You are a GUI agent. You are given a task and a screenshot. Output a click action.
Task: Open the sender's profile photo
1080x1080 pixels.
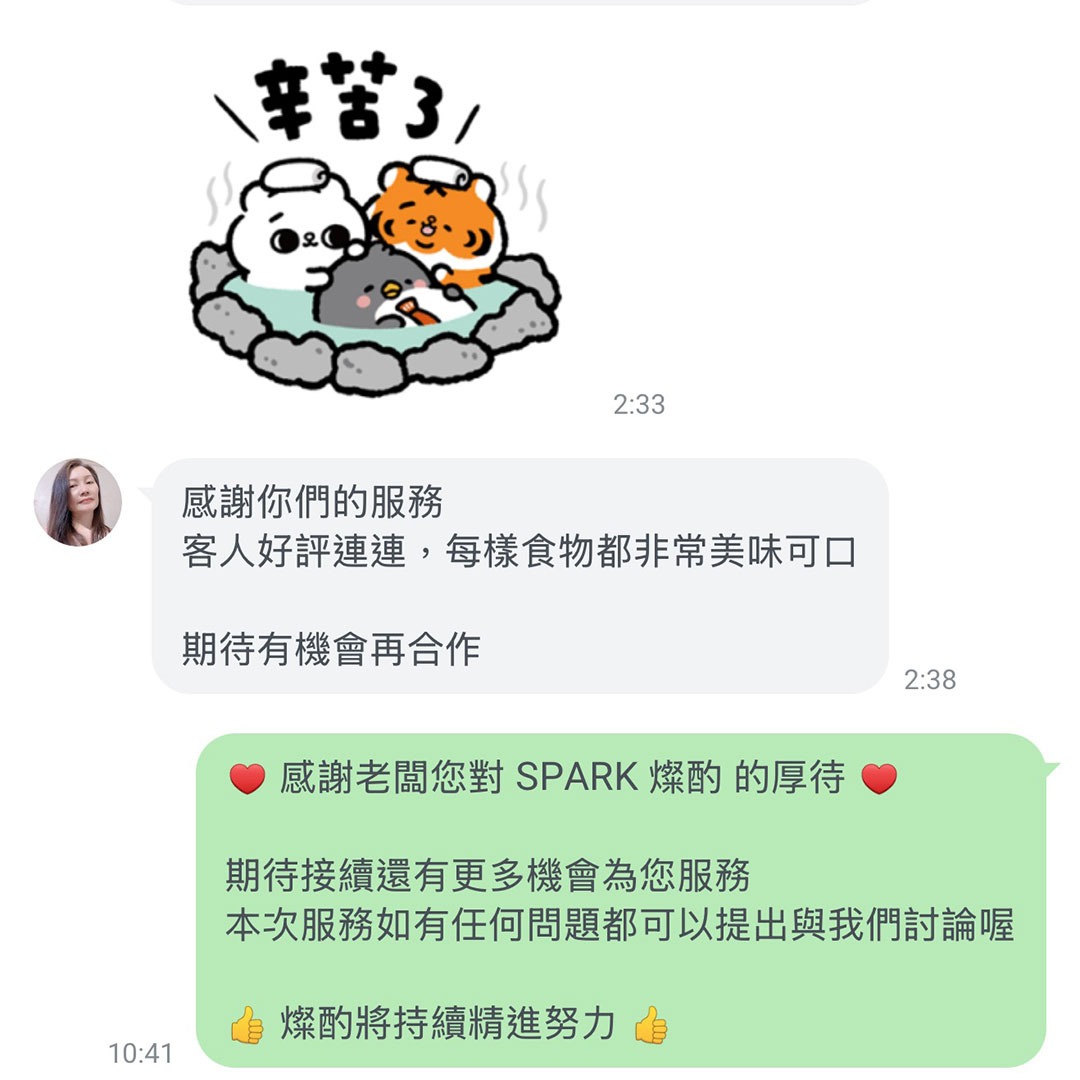(x=78, y=502)
